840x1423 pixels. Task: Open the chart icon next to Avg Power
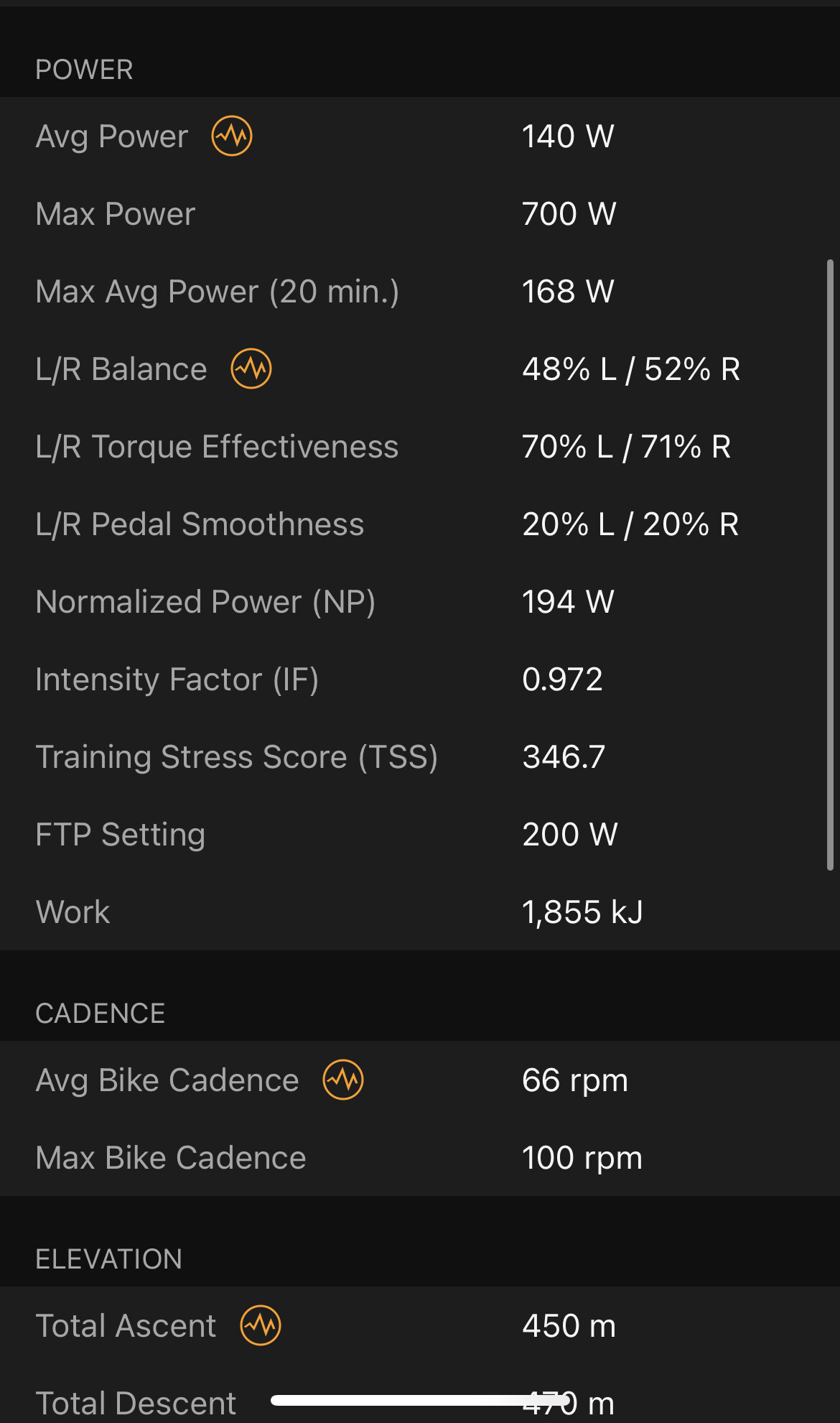pyautogui.click(x=232, y=136)
